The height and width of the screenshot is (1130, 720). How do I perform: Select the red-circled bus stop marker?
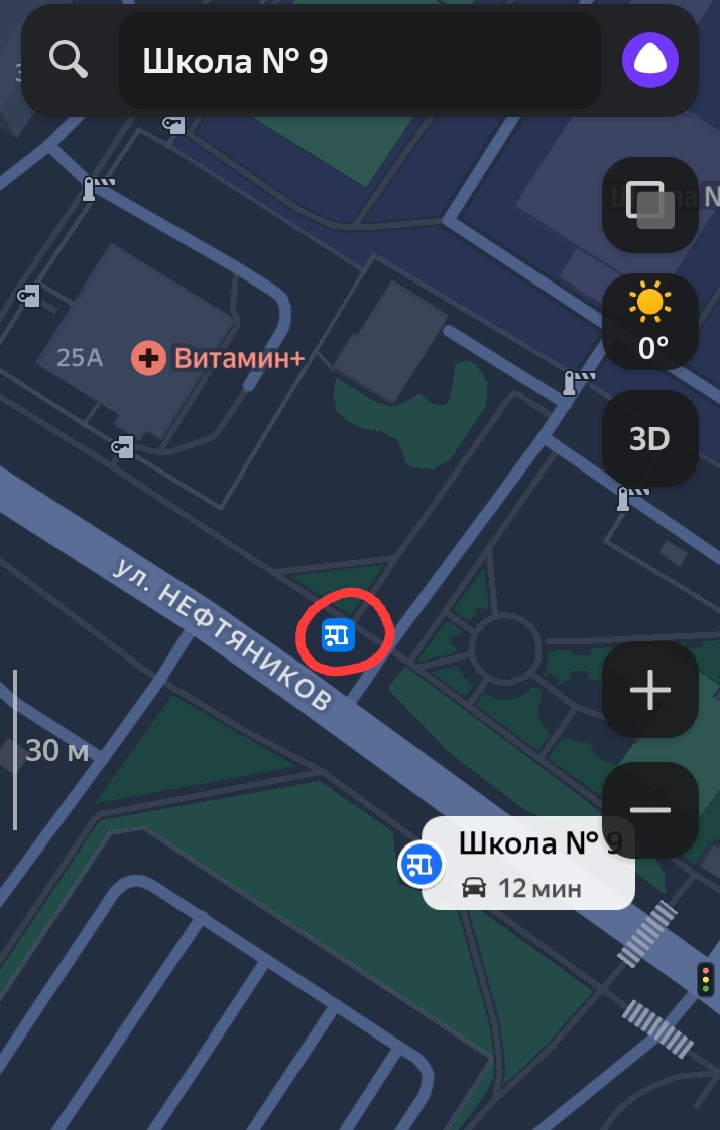(338, 634)
